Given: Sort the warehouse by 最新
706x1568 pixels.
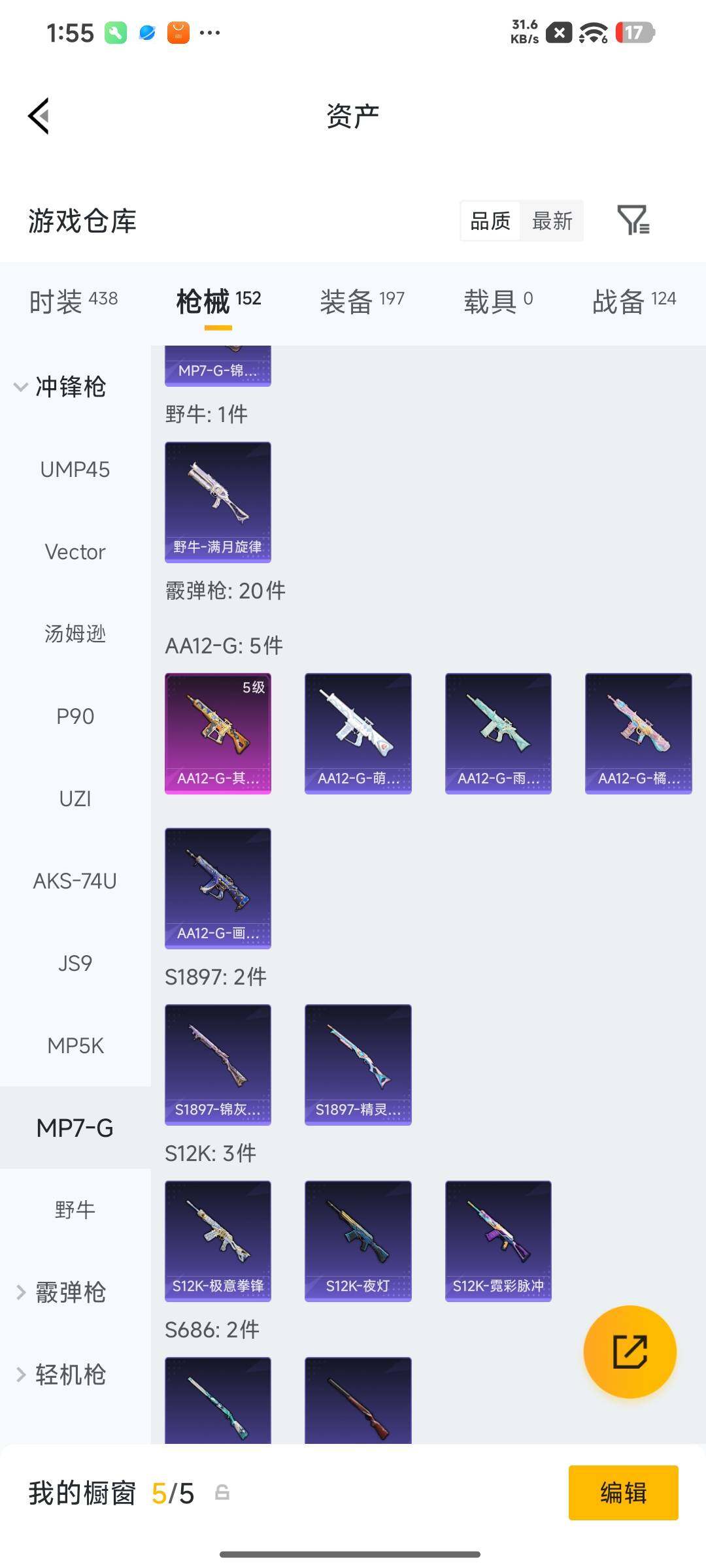Looking at the screenshot, I should [x=552, y=221].
